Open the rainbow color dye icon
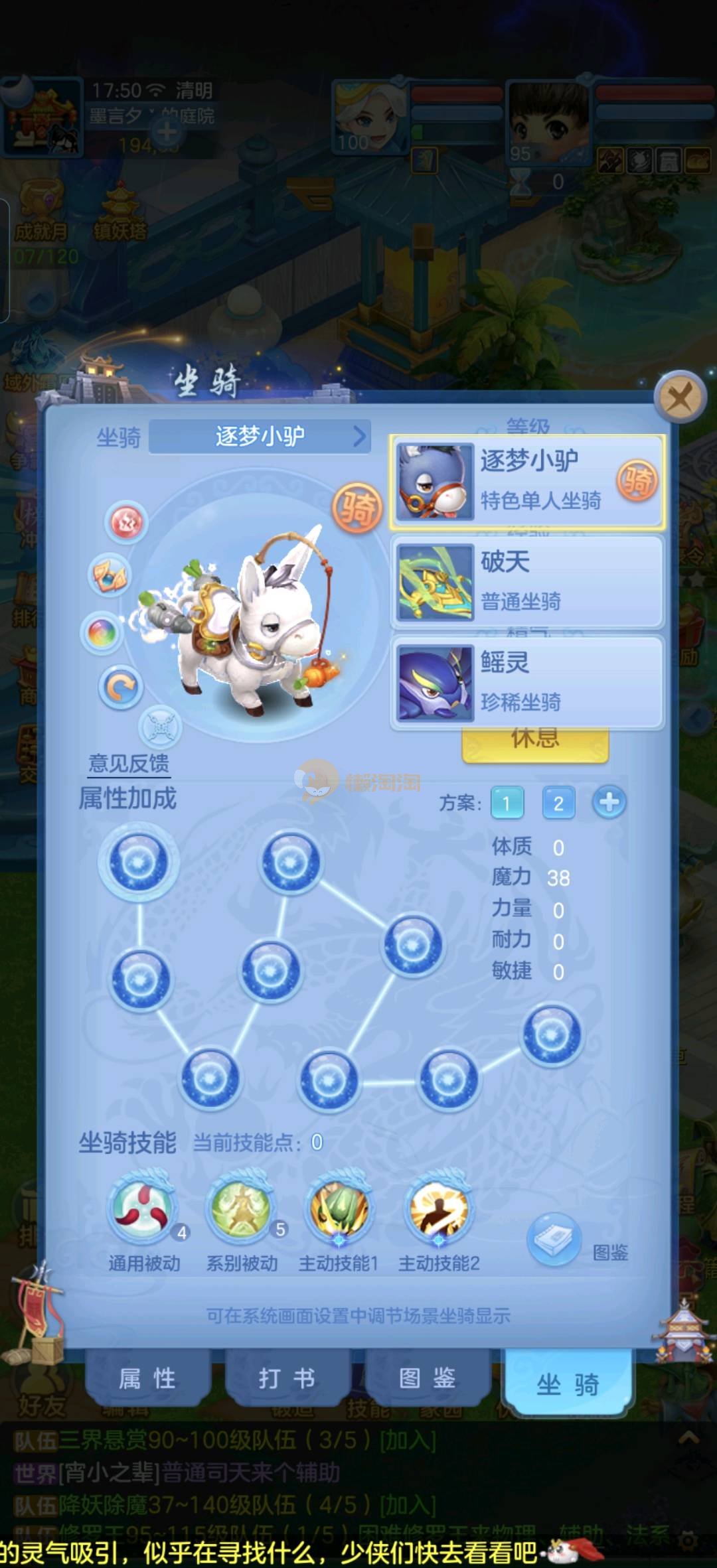Screen dimensions: 717x1568 (x=102, y=631)
